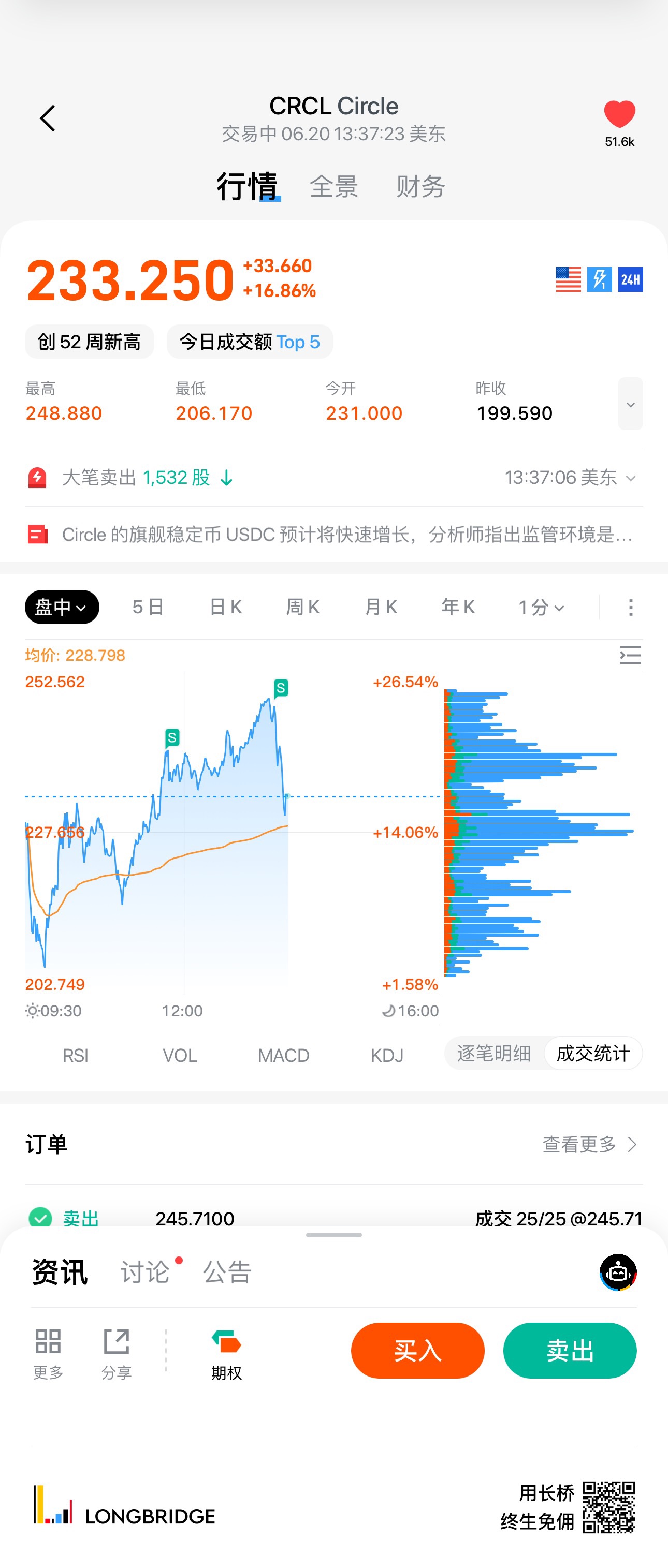Switch to the 全景 tab

[x=333, y=186]
